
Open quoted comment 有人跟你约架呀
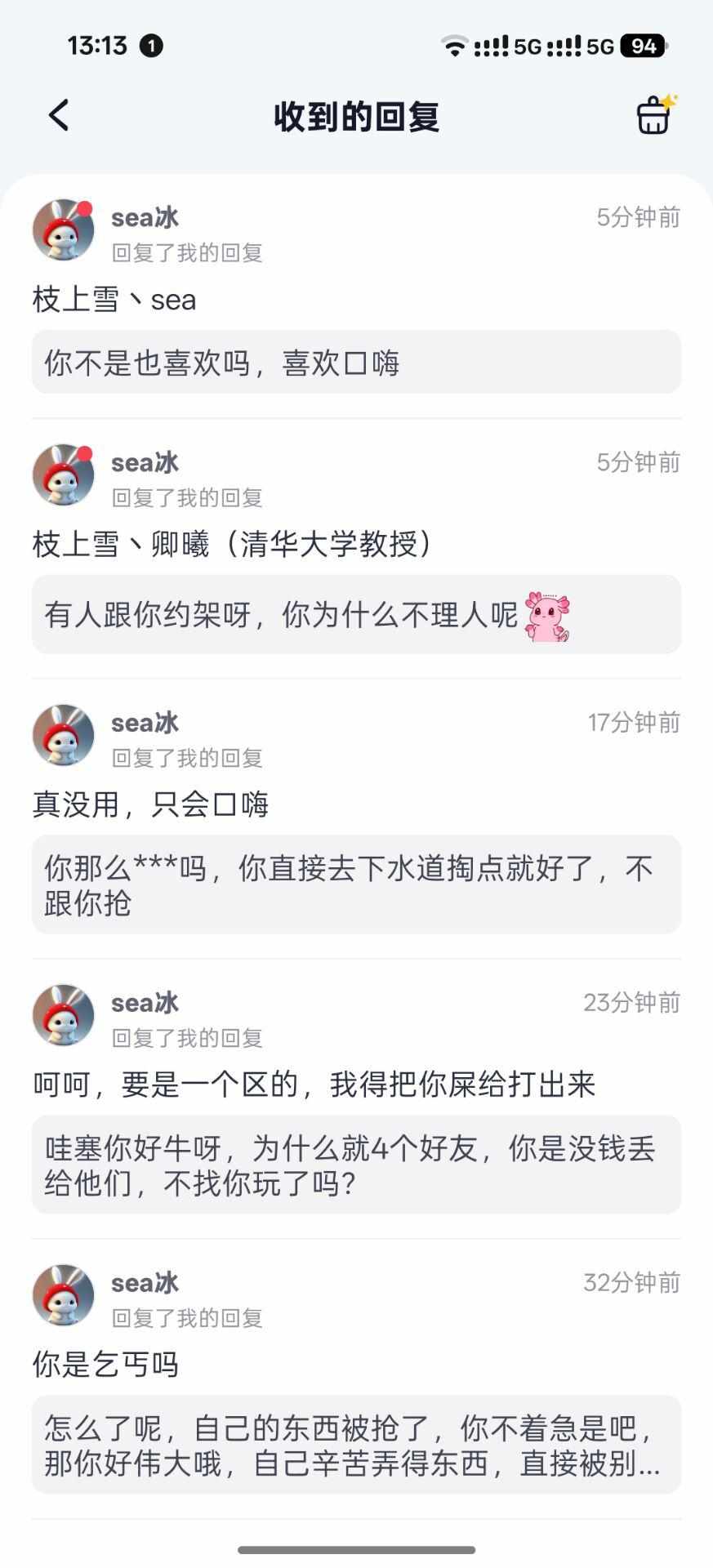(x=356, y=614)
